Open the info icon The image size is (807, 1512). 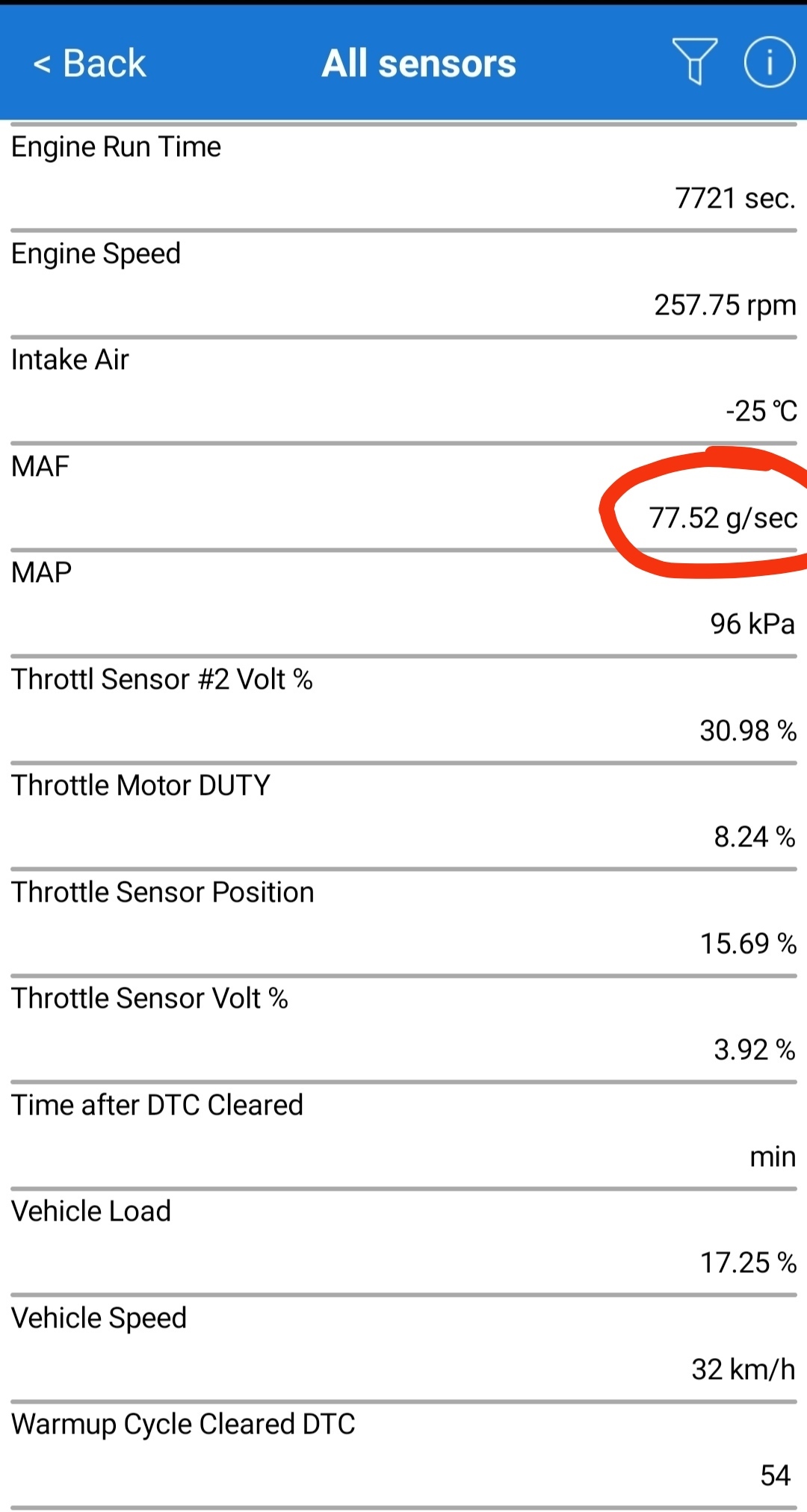770,62
